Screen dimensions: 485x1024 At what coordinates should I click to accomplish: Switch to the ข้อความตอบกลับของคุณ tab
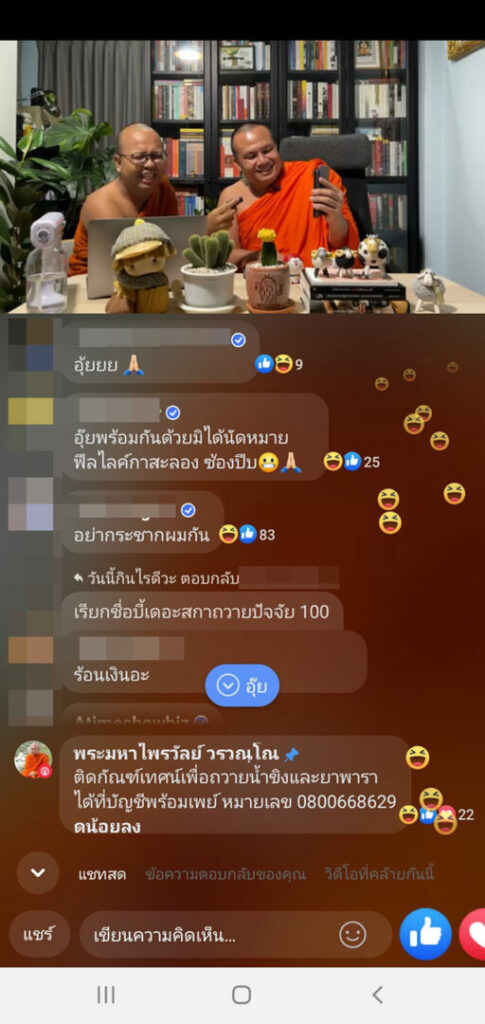[x=225, y=874]
